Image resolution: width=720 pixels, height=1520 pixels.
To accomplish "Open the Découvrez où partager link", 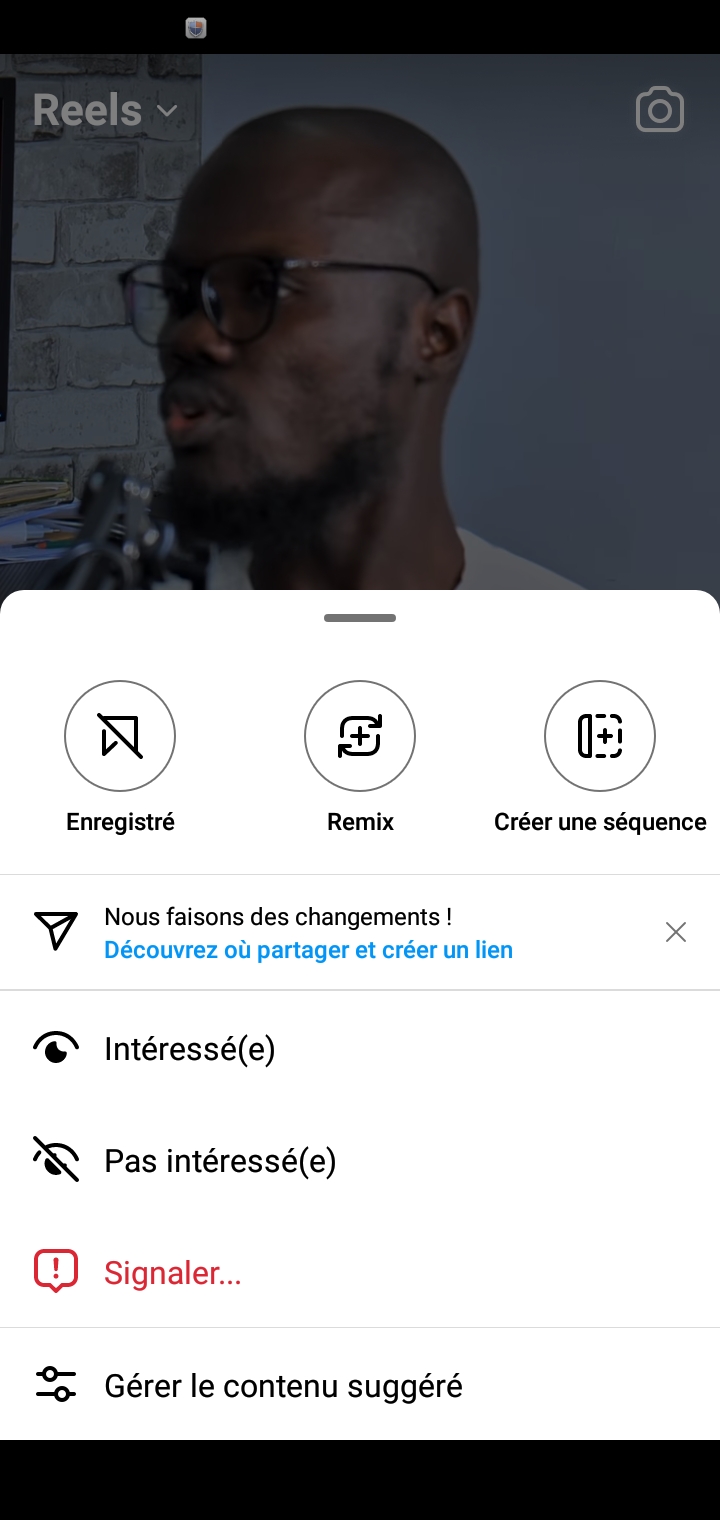I will coord(308,950).
